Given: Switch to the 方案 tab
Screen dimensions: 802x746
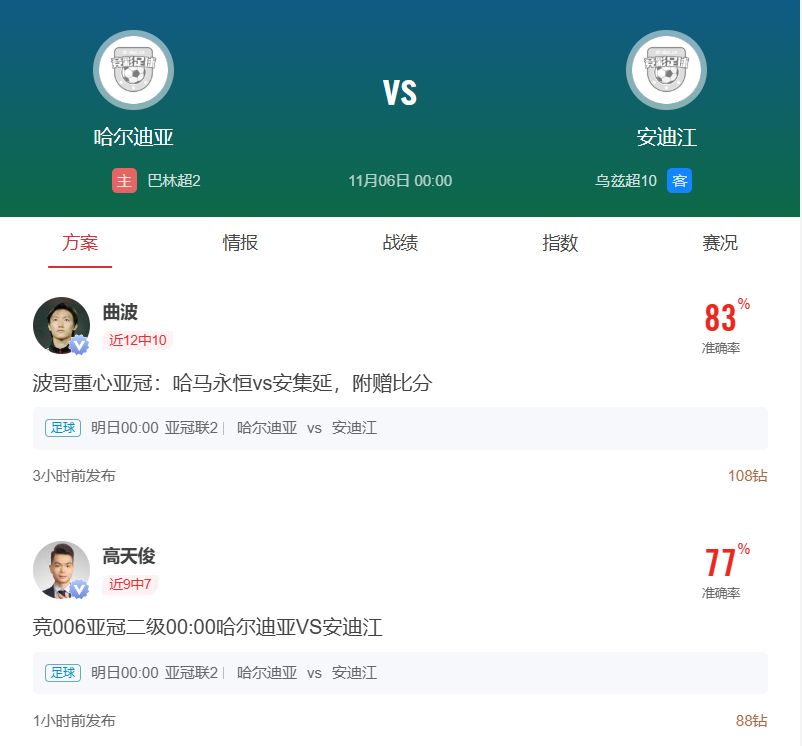Looking at the screenshot, I should click(80, 243).
